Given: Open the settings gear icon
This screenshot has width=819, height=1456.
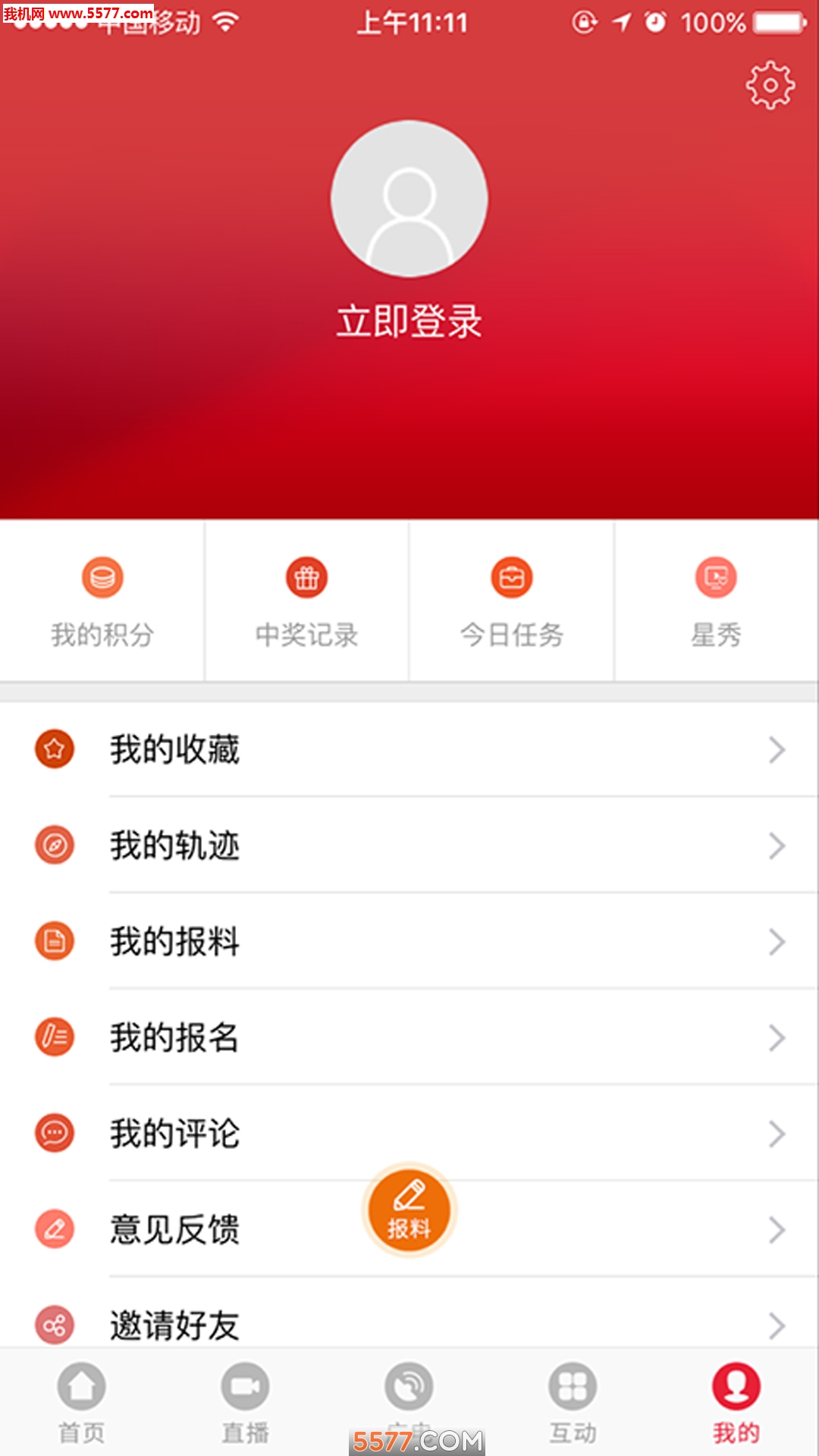Looking at the screenshot, I should [770, 85].
